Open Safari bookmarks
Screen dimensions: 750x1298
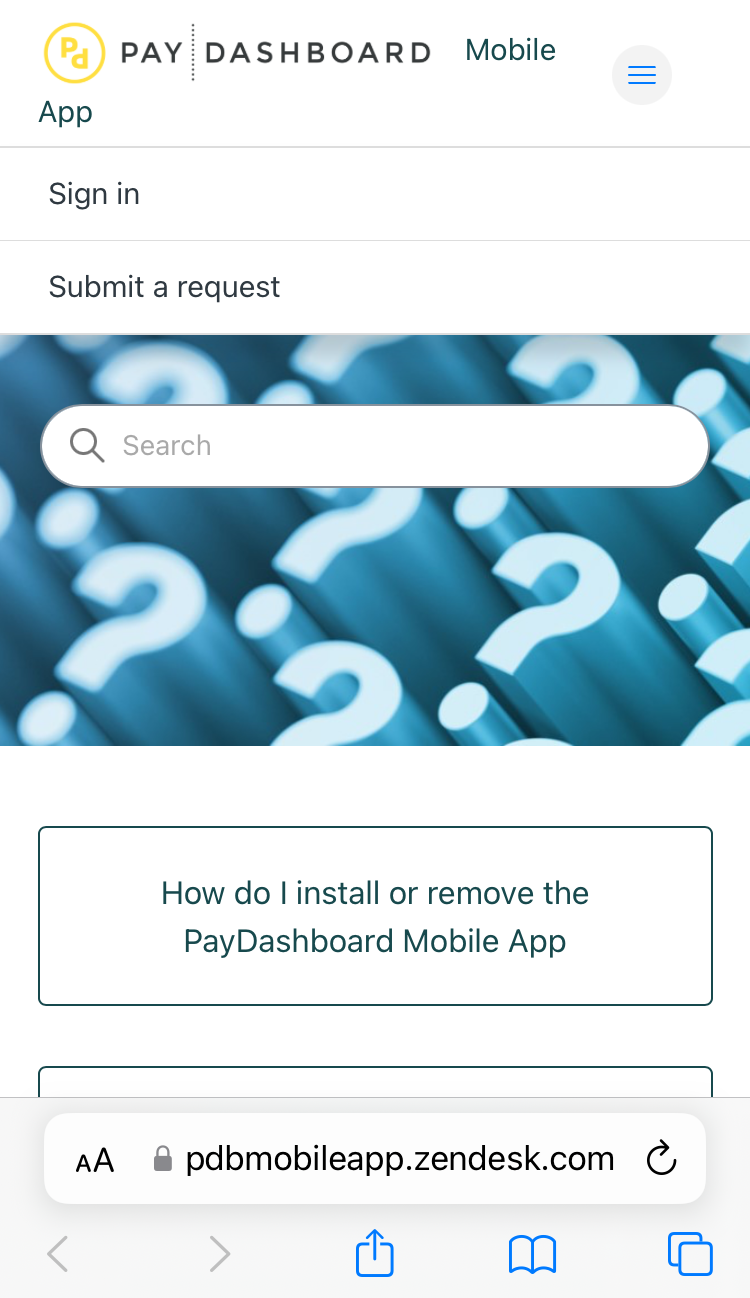pyautogui.click(x=532, y=1254)
